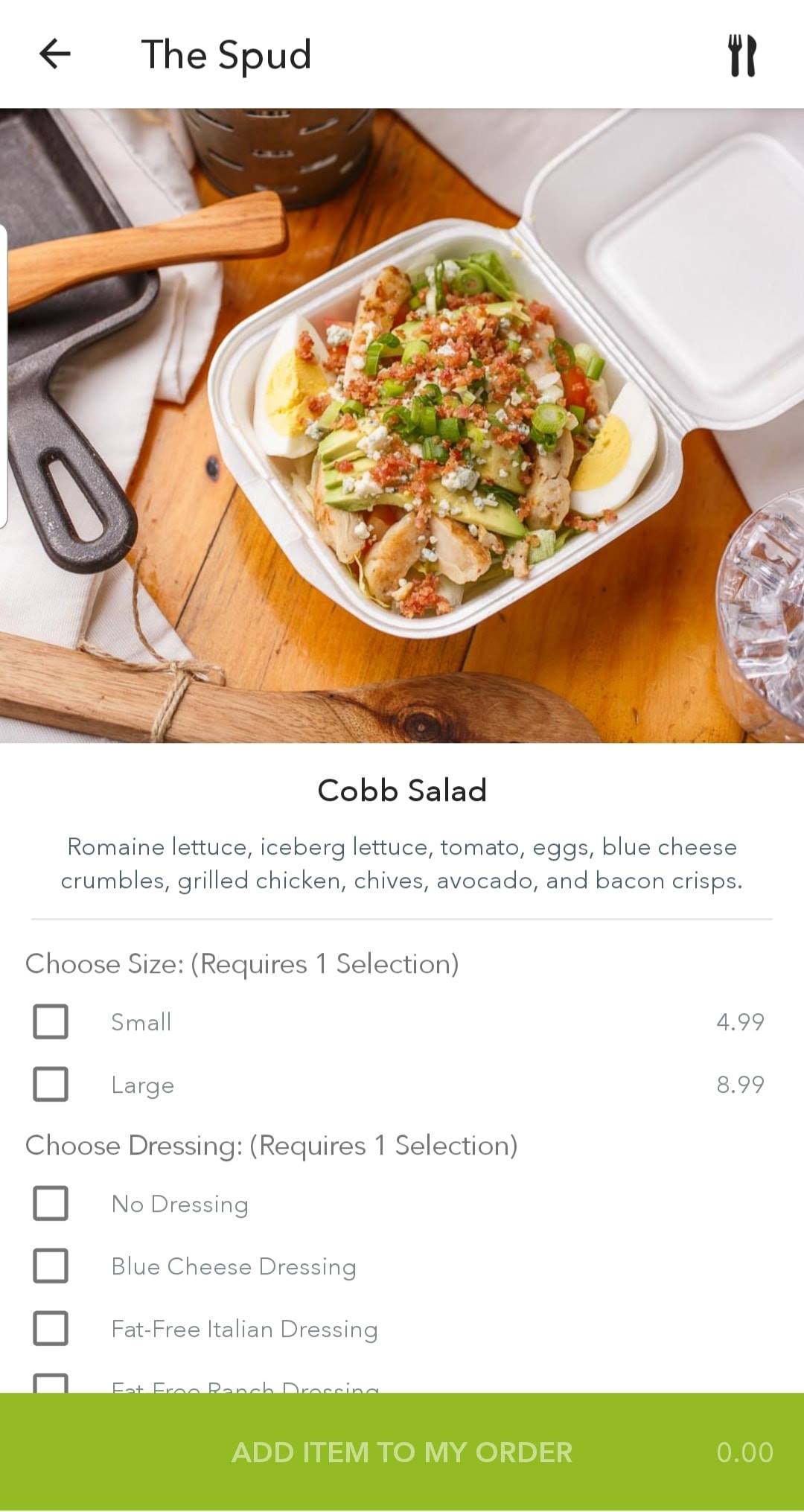Choose the Large size option

(x=51, y=1084)
